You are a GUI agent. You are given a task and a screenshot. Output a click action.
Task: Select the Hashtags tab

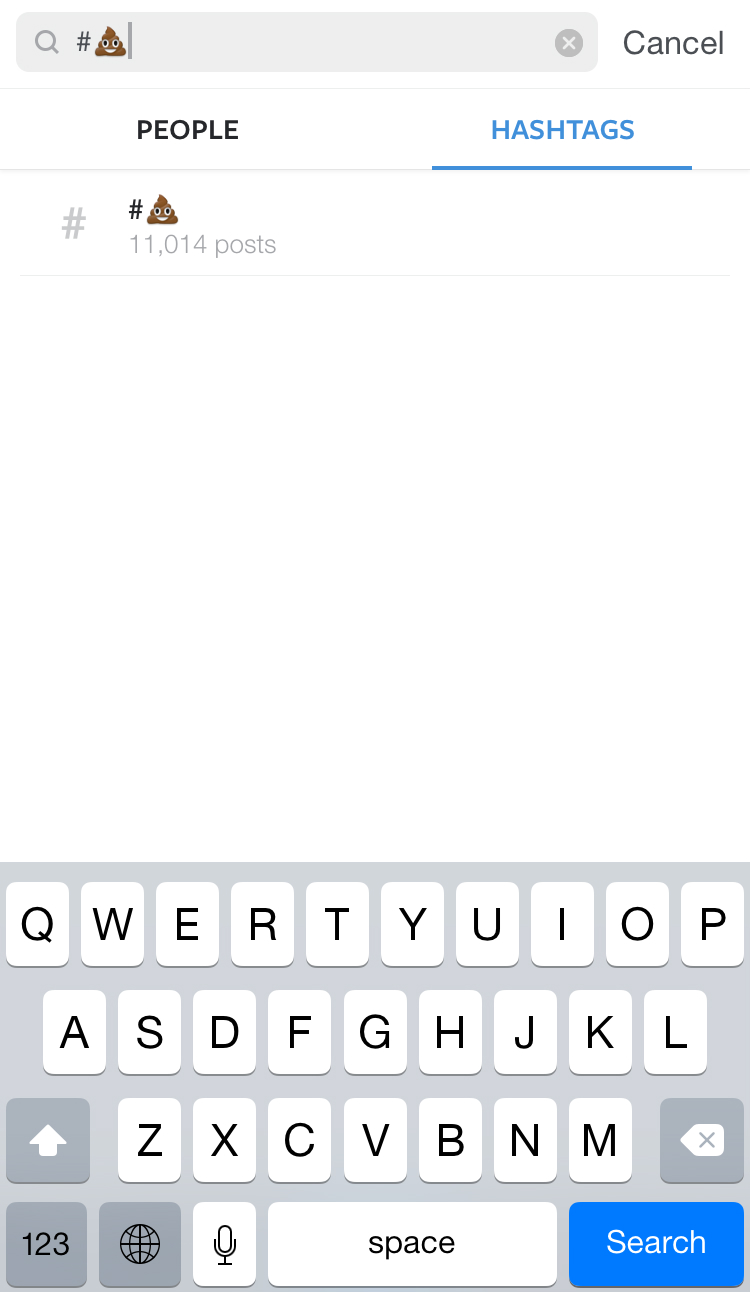[x=562, y=130]
